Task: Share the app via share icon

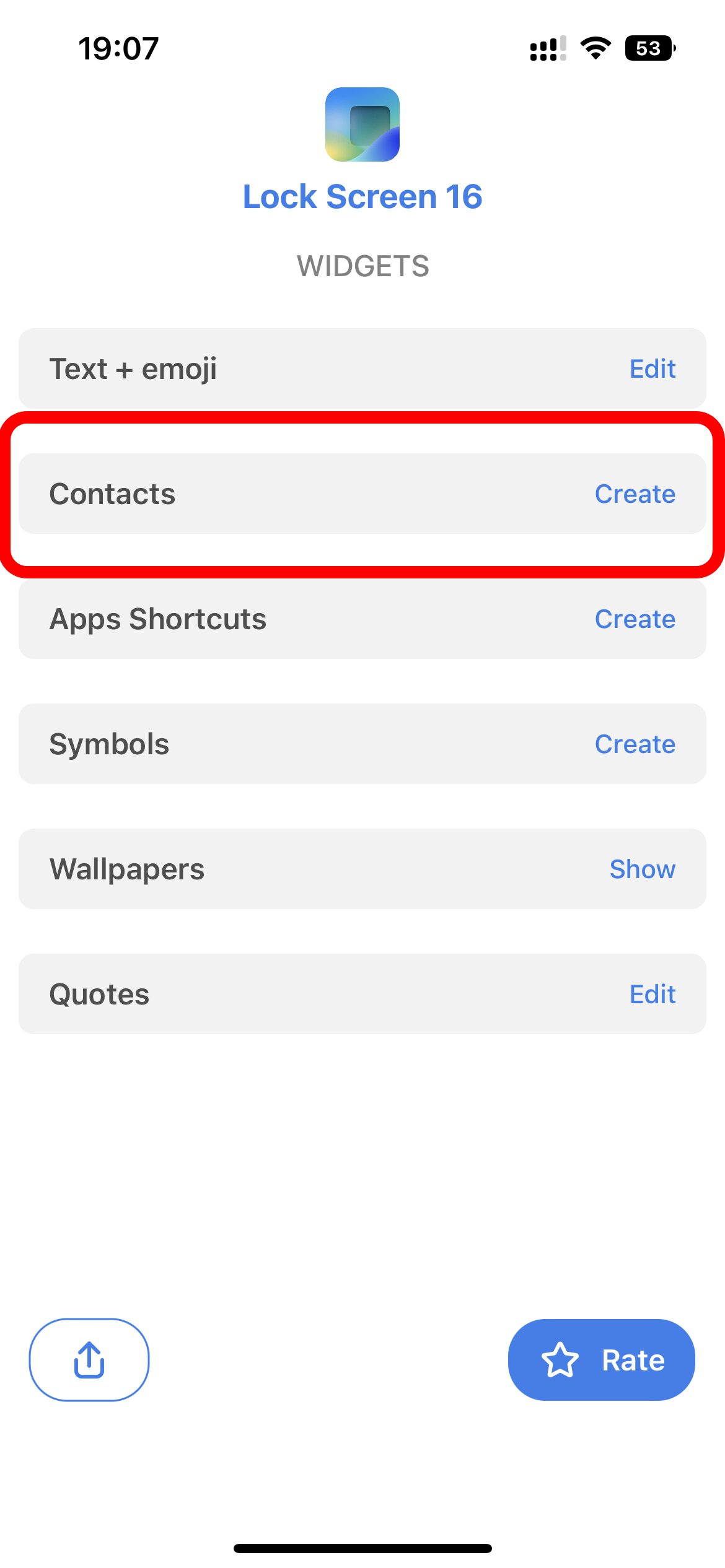Action: point(89,1360)
